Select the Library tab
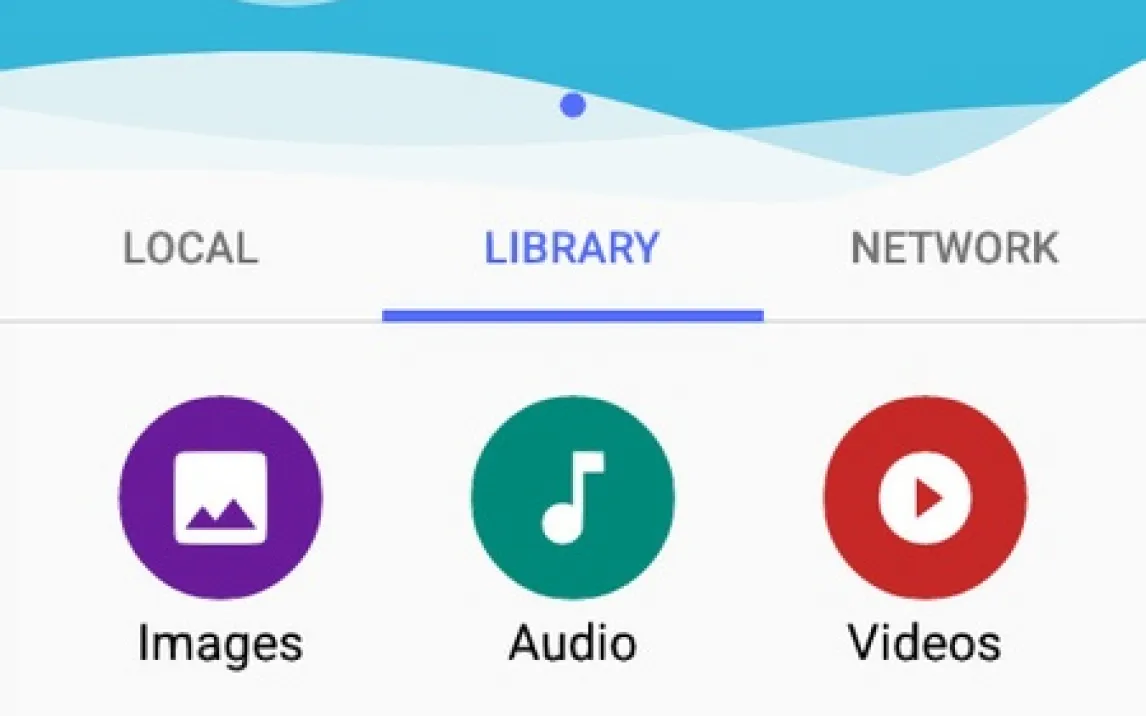This screenshot has width=1146, height=716. pos(572,249)
